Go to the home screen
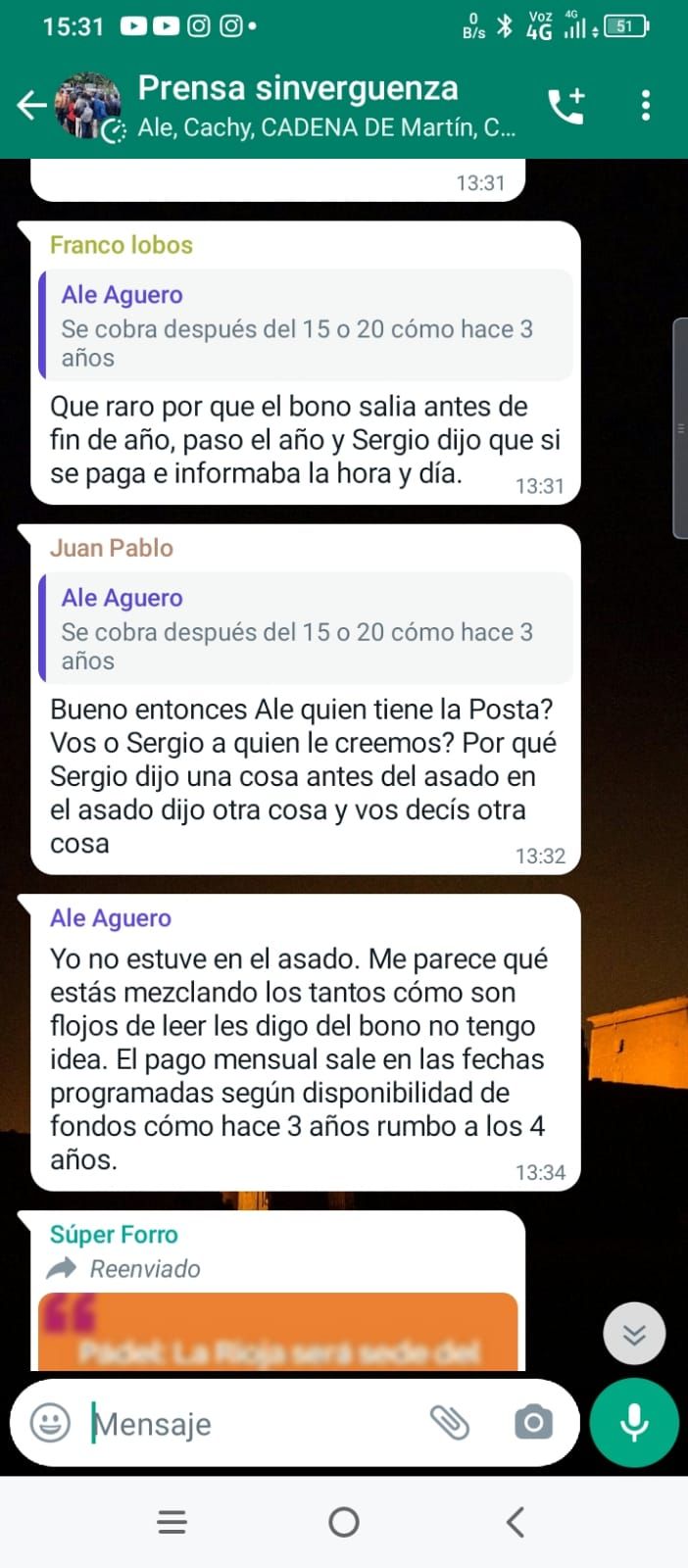 (x=344, y=1522)
